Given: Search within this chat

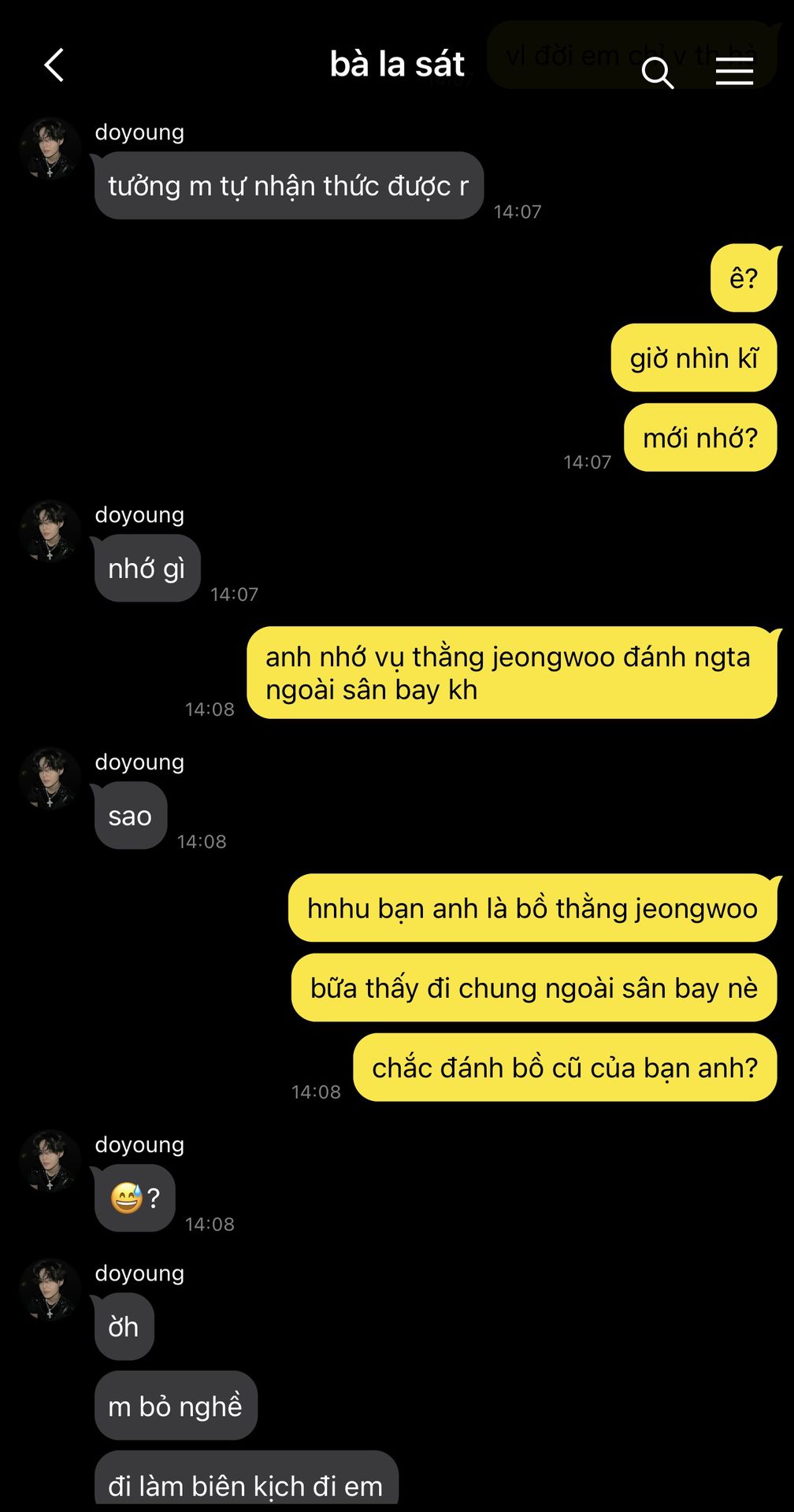Looking at the screenshot, I should click(x=657, y=73).
